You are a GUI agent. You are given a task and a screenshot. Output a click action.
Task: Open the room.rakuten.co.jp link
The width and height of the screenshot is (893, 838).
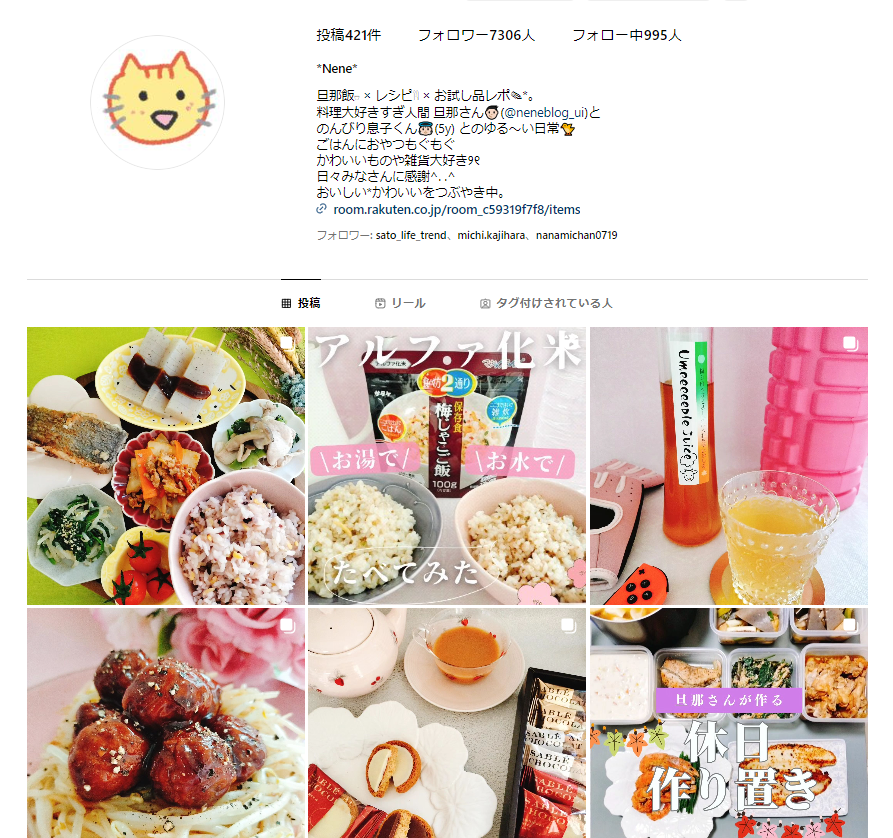pos(456,210)
